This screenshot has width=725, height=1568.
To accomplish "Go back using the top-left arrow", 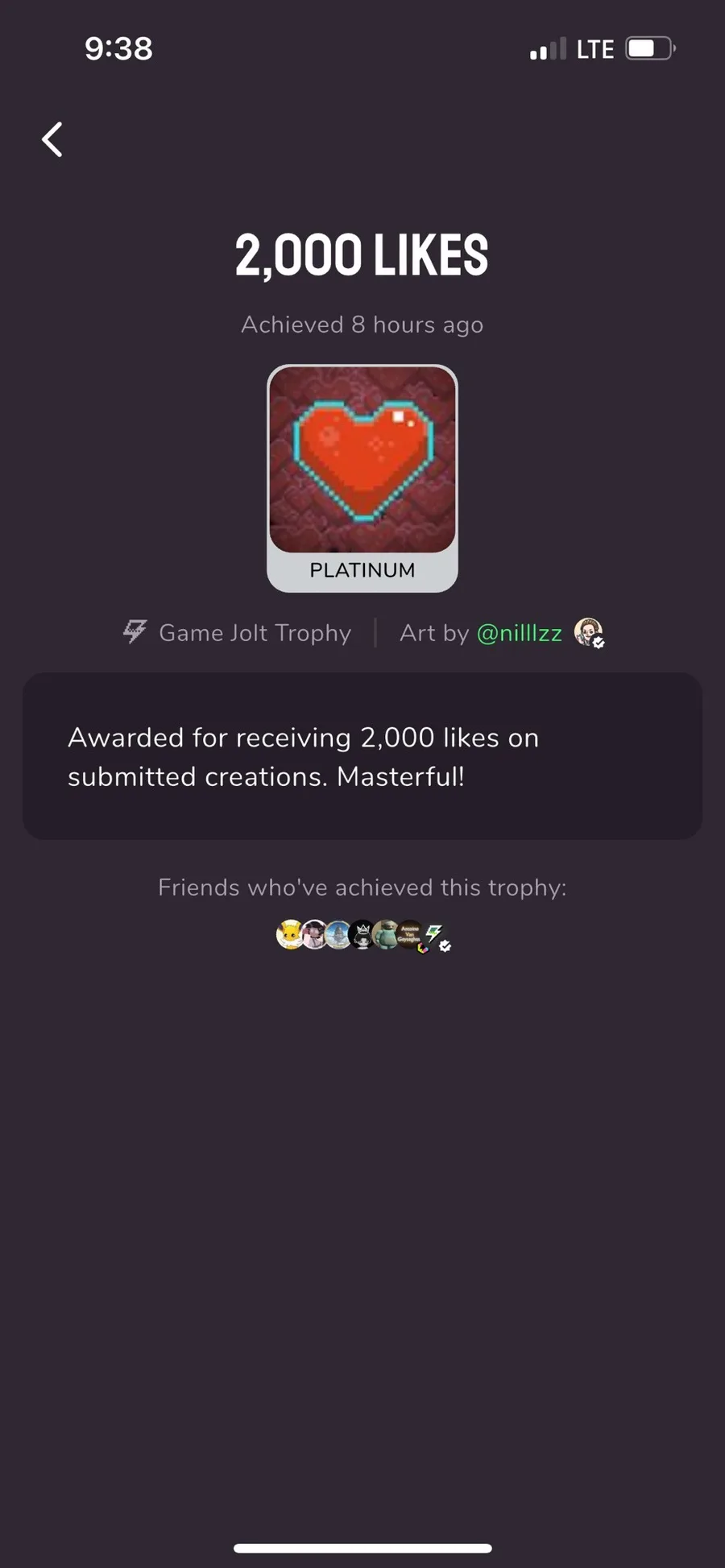I will point(52,139).
